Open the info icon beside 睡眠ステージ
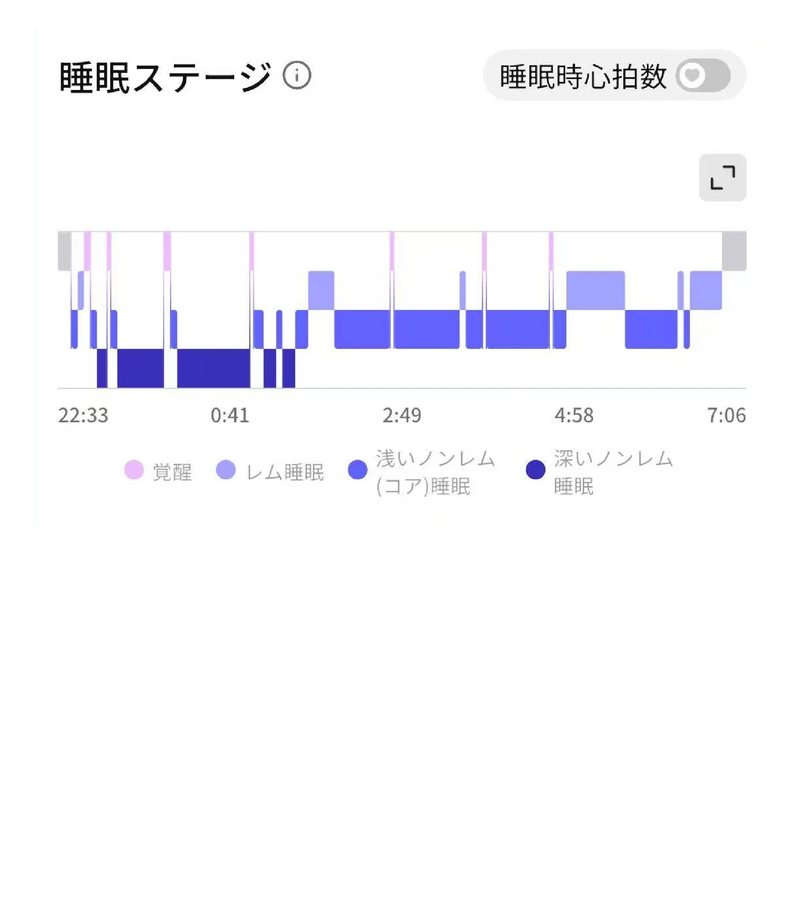Viewport: 800px width, 903px height. click(x=297, y=76)
